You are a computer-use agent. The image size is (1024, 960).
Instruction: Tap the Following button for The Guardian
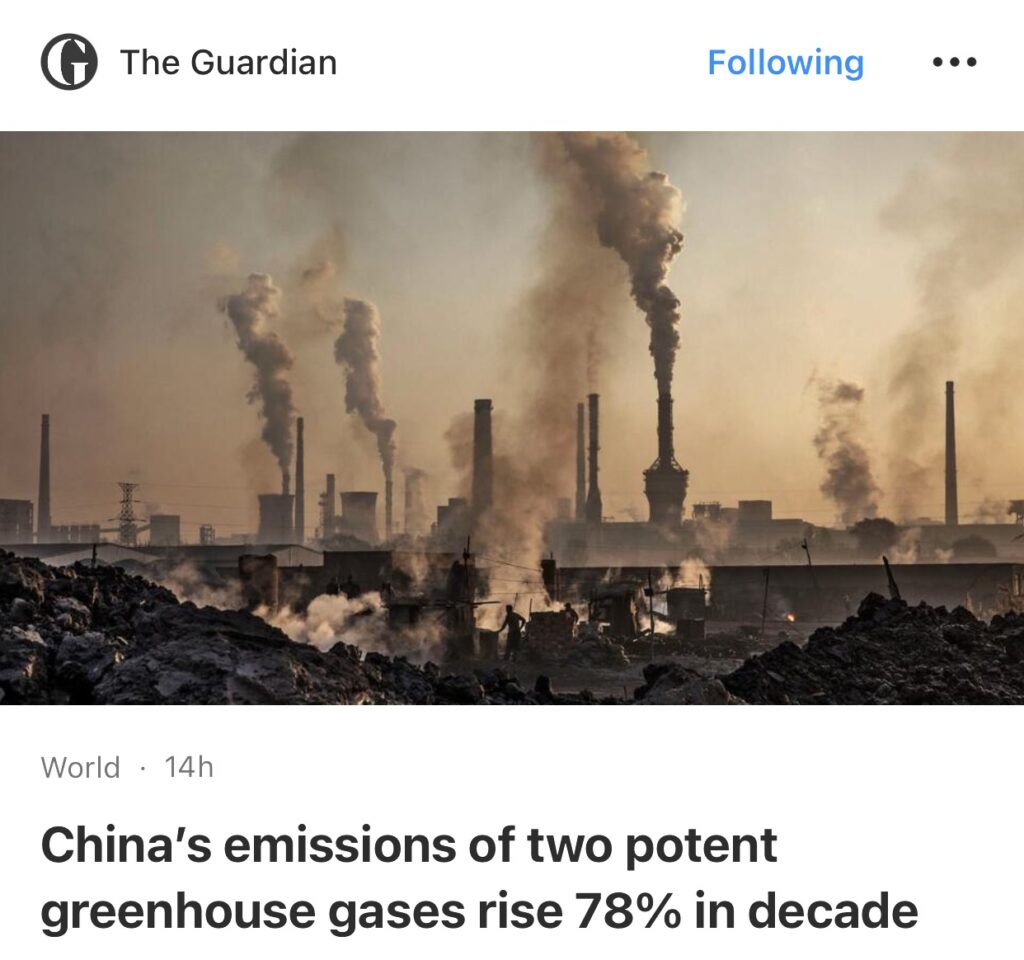(785, 62)
